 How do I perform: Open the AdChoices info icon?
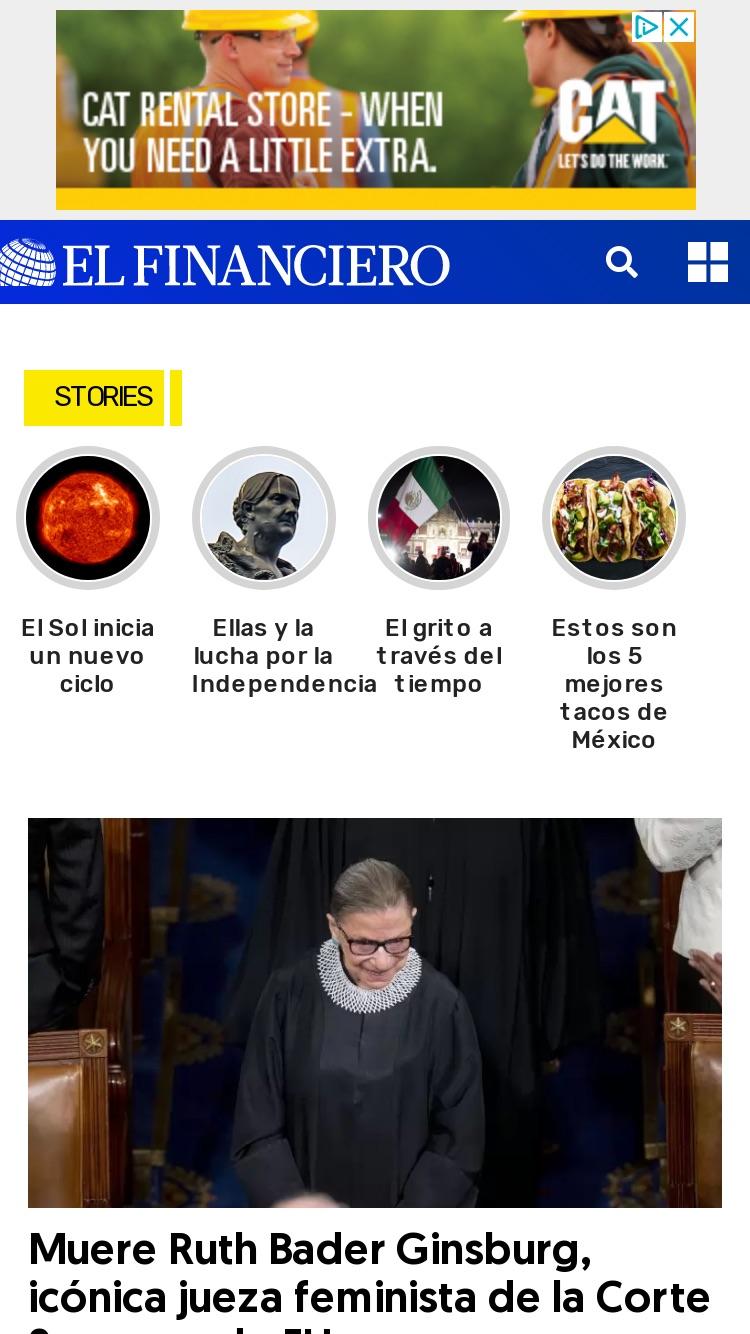click(647, 27)
